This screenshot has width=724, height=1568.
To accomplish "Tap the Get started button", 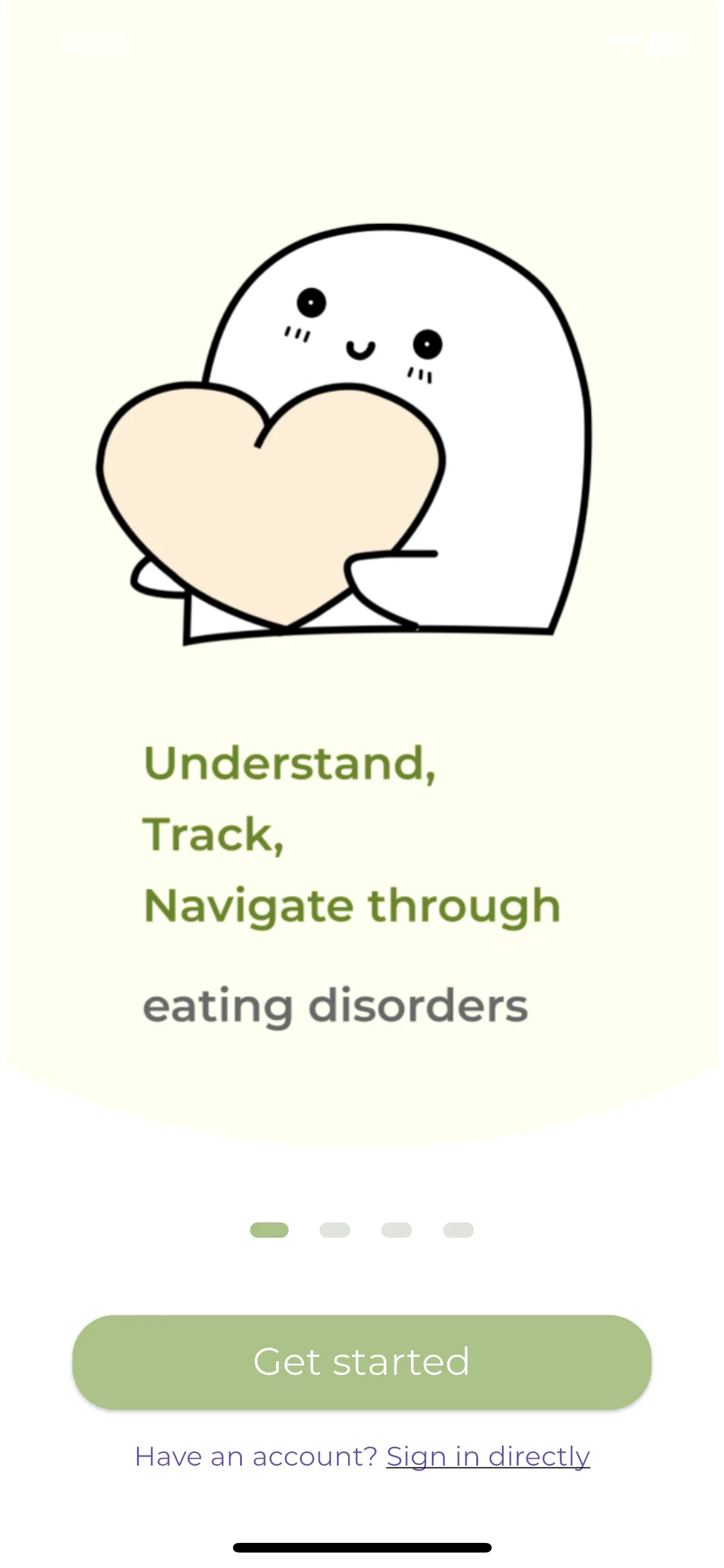I will tap(362, 1361).
